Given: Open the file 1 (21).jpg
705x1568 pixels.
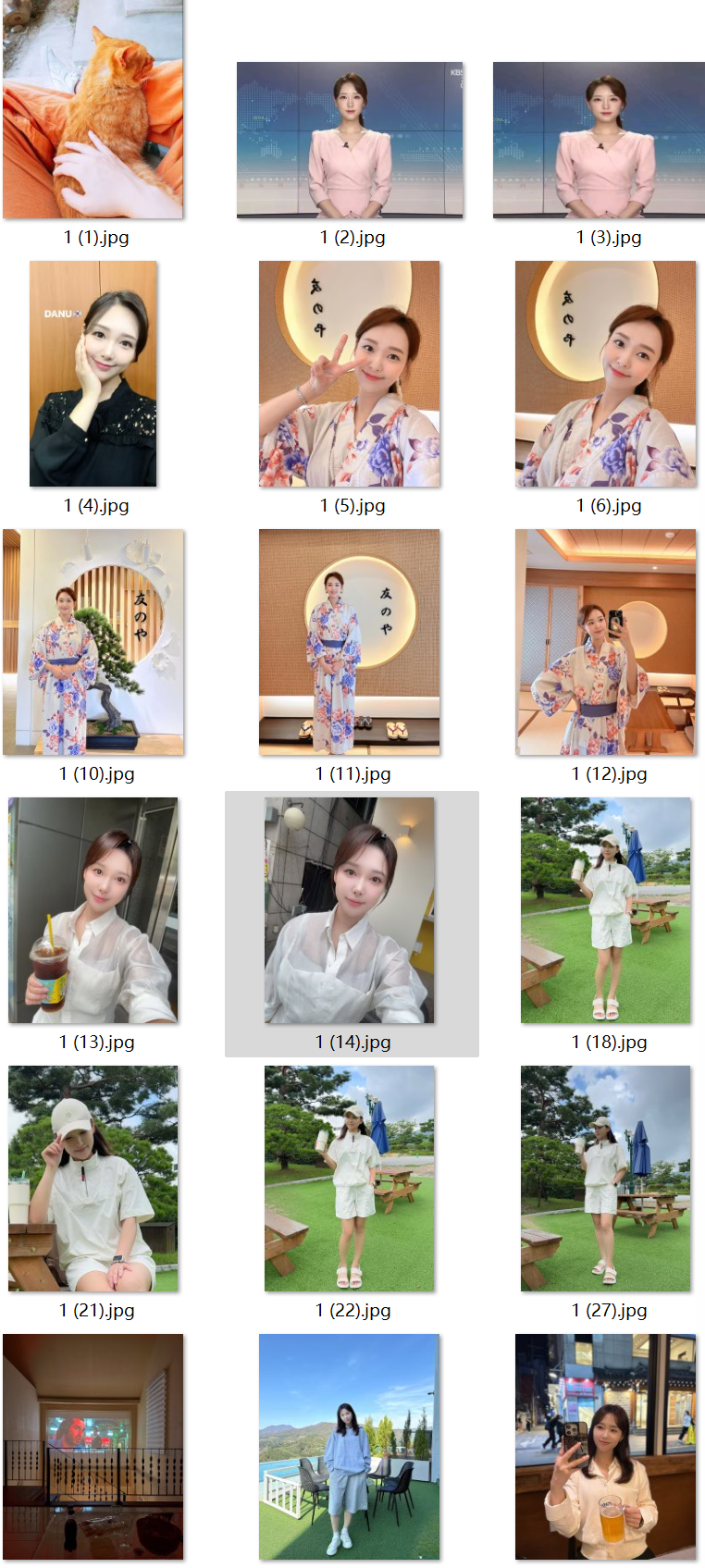Looking at the screenshot, I should tap(93, 1179).
